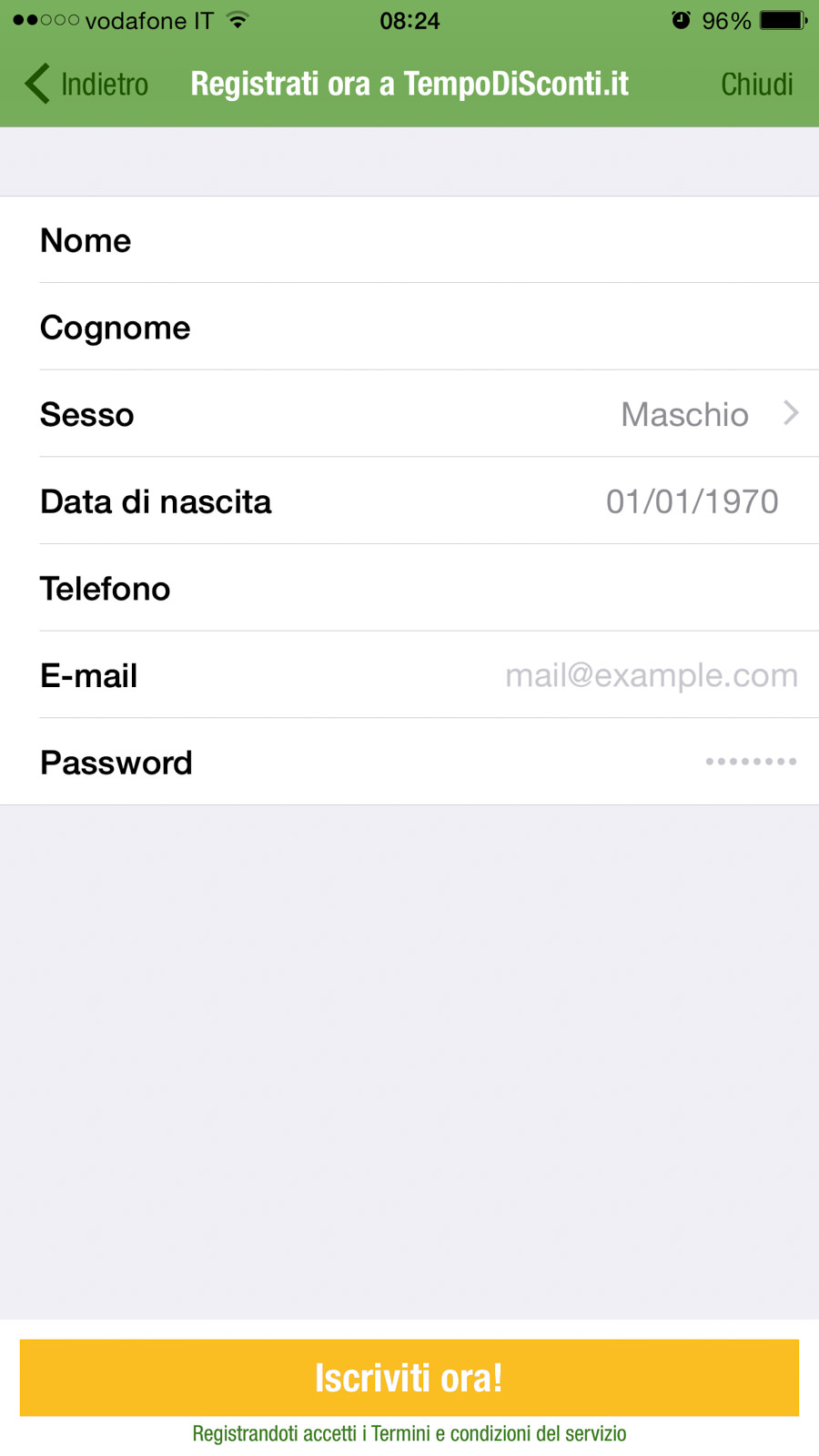Open Termini e condizioni del servizio
Viewport: 819px width, 1456px height.
click(499, 1434)
